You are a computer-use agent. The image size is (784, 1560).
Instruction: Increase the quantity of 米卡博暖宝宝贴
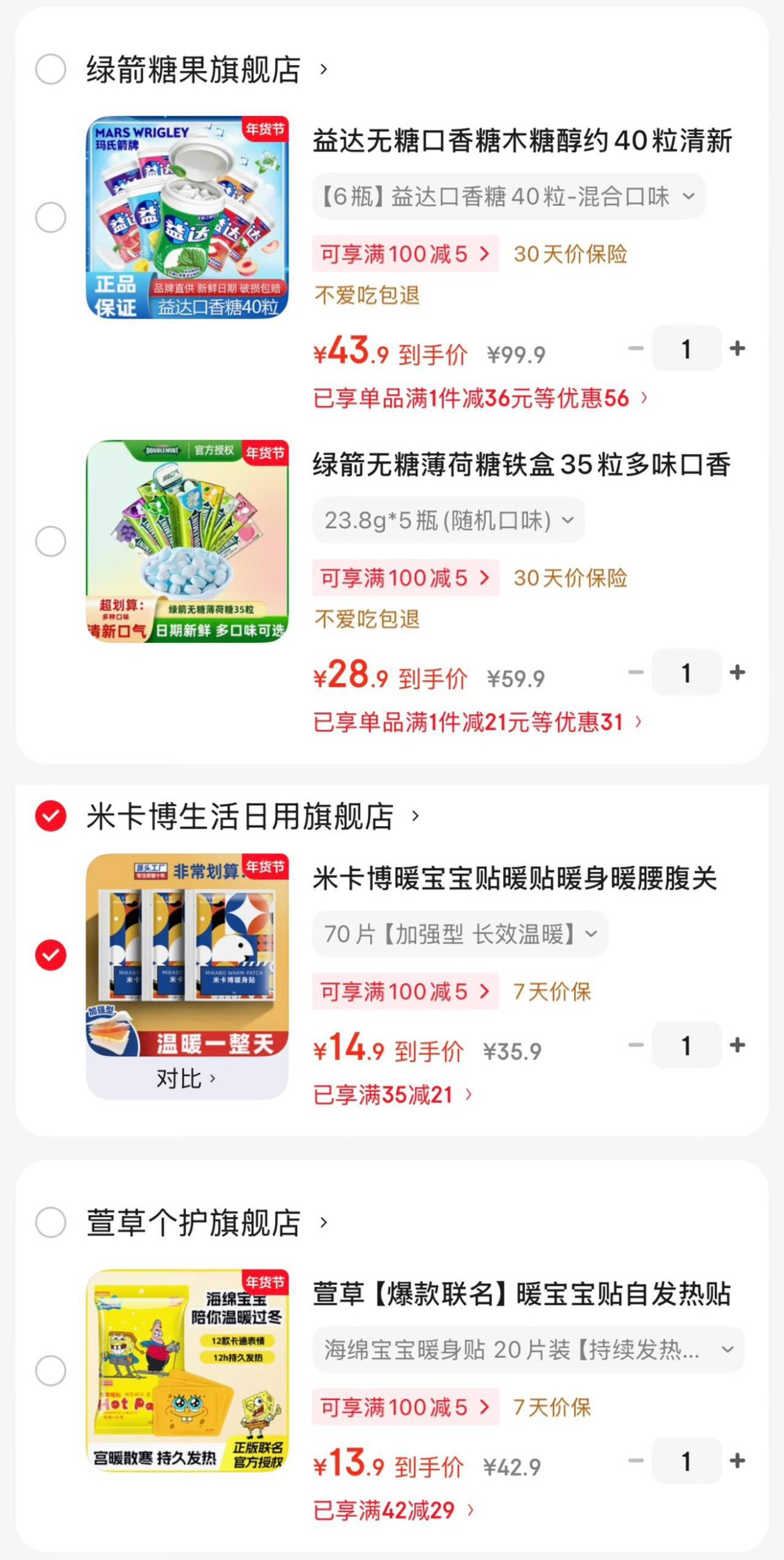click(737, 1045)
